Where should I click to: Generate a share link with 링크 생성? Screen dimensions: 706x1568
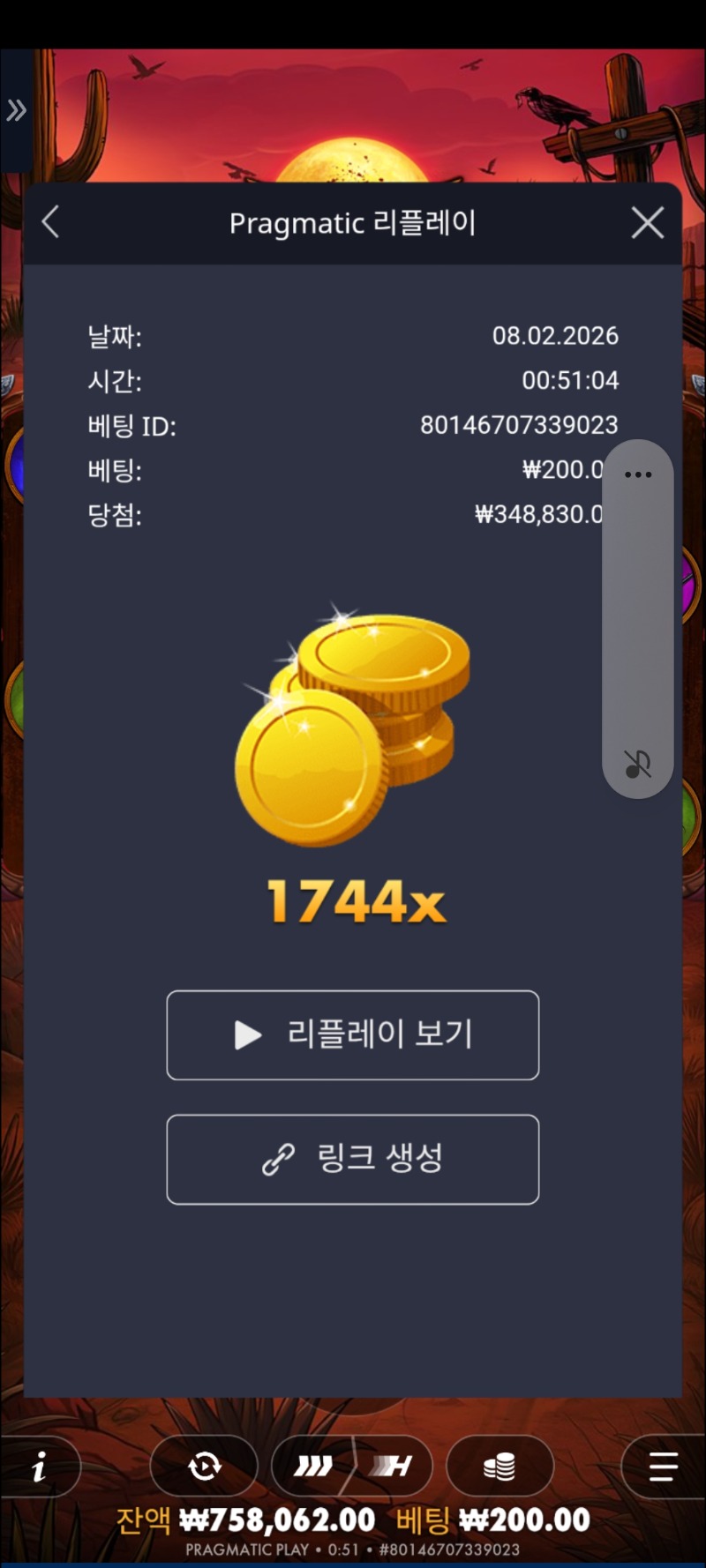coord(352,1159)
